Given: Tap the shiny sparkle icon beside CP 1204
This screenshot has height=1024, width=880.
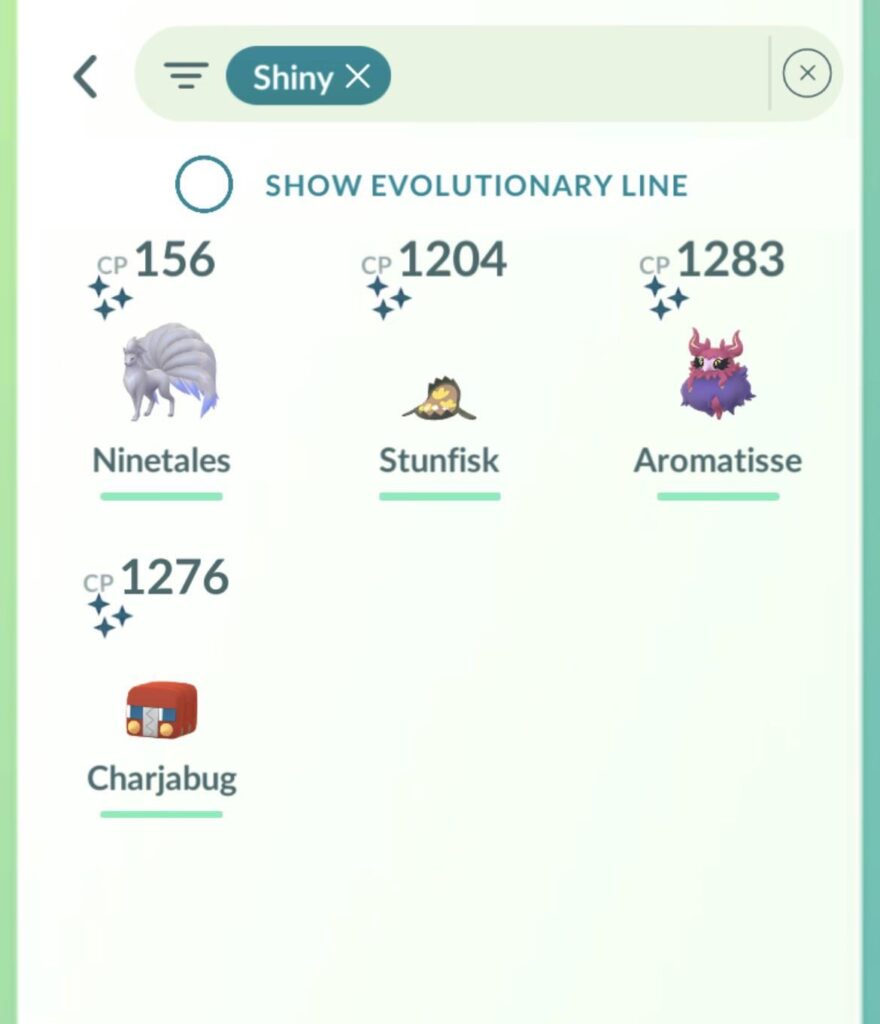Looking at the screenshot, I should 390,298.
